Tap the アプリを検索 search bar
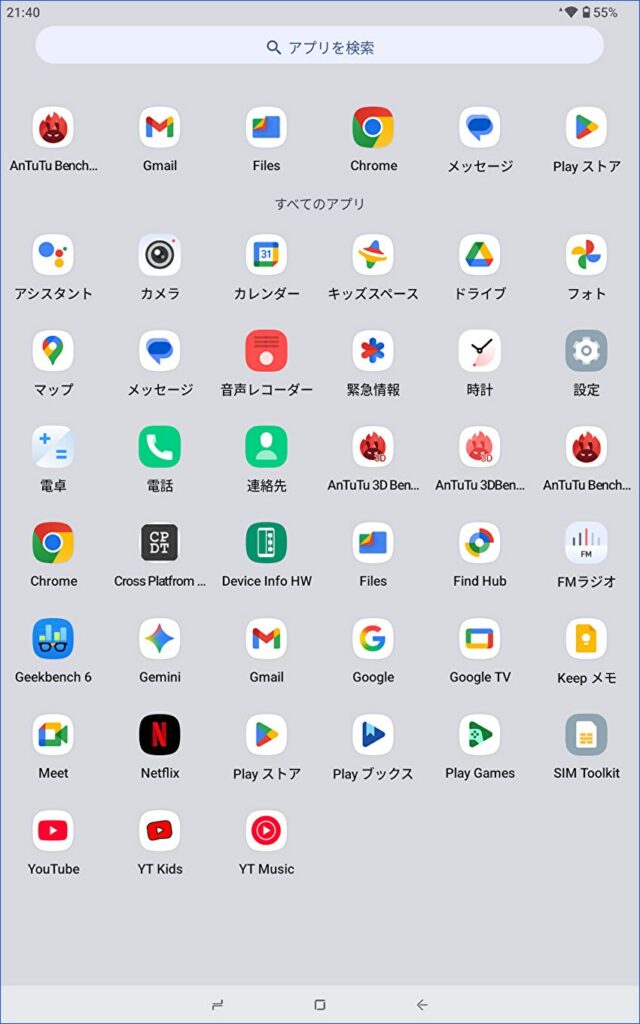This screenshot has height=1024, width=640. [320, 46]
